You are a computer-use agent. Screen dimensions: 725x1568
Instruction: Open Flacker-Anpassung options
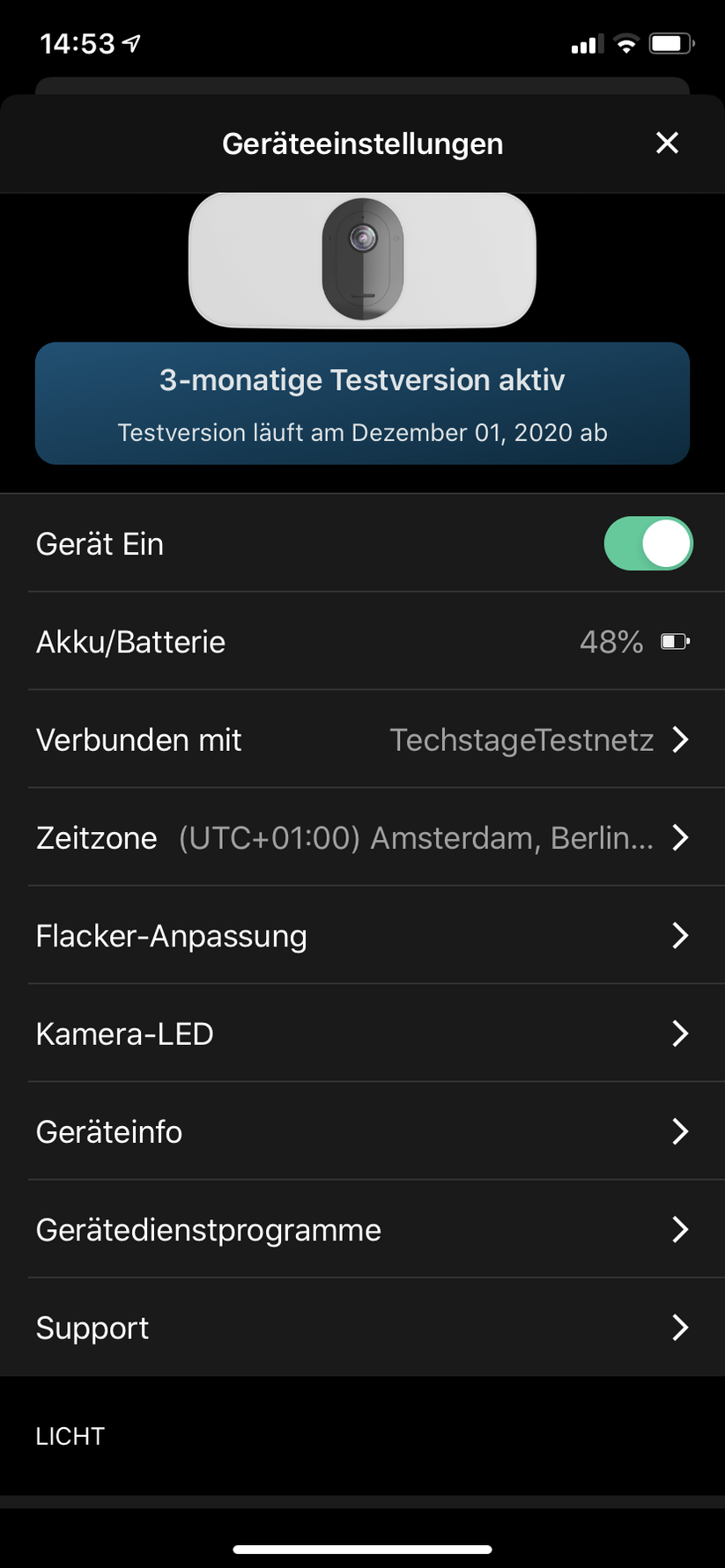tap(362, 935)
